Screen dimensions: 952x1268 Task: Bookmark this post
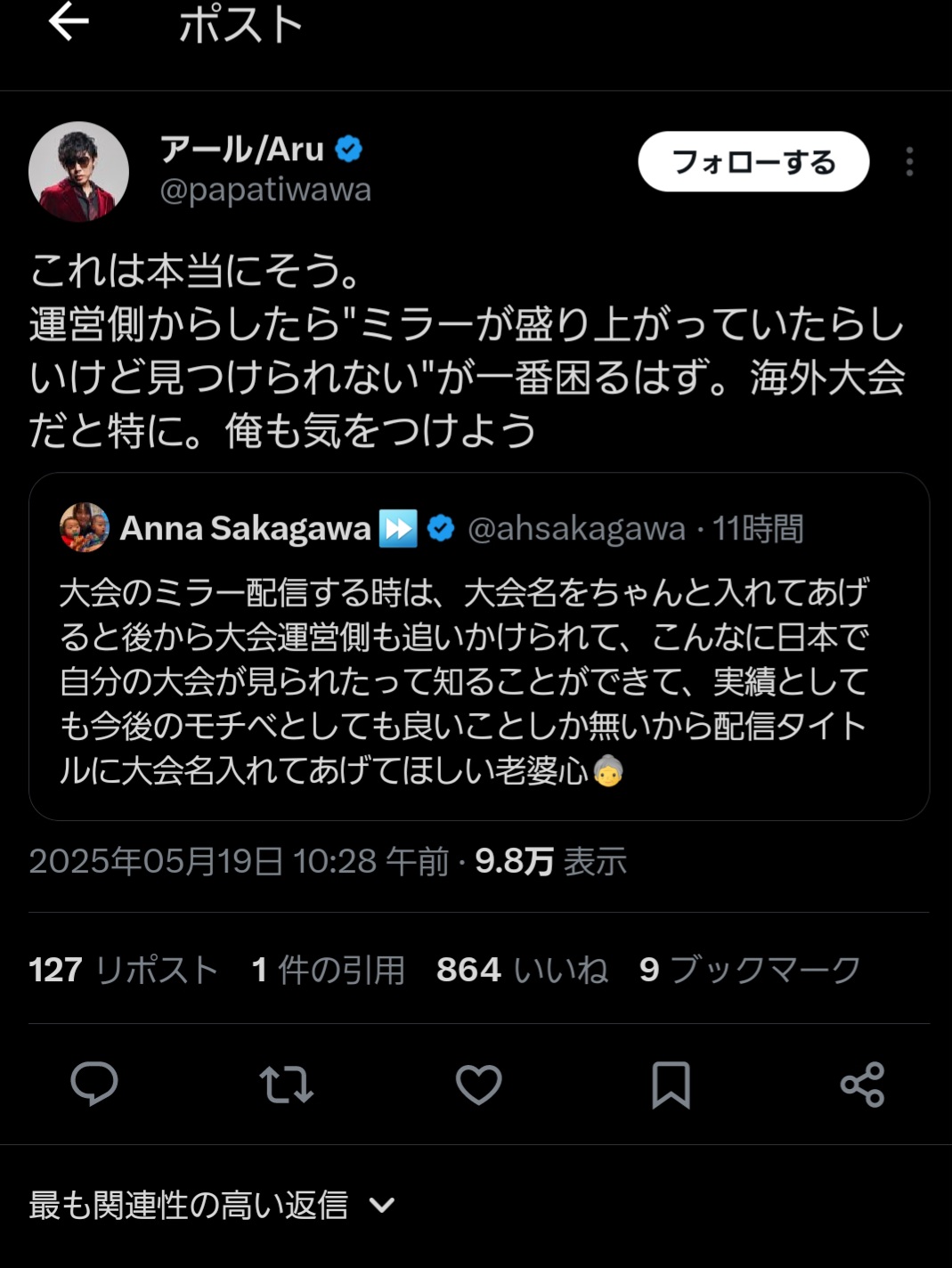tap(671, 1084)
